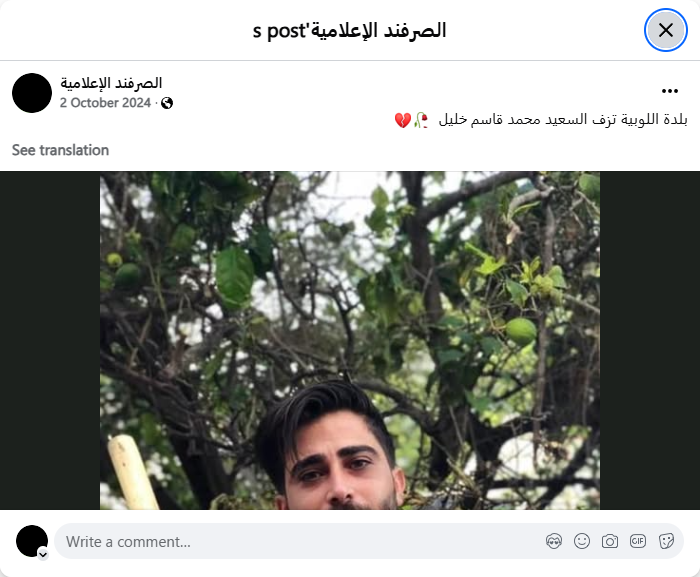
Task: Open the 2 October 2024 timestamp link
Action: [x=105, y=103]
